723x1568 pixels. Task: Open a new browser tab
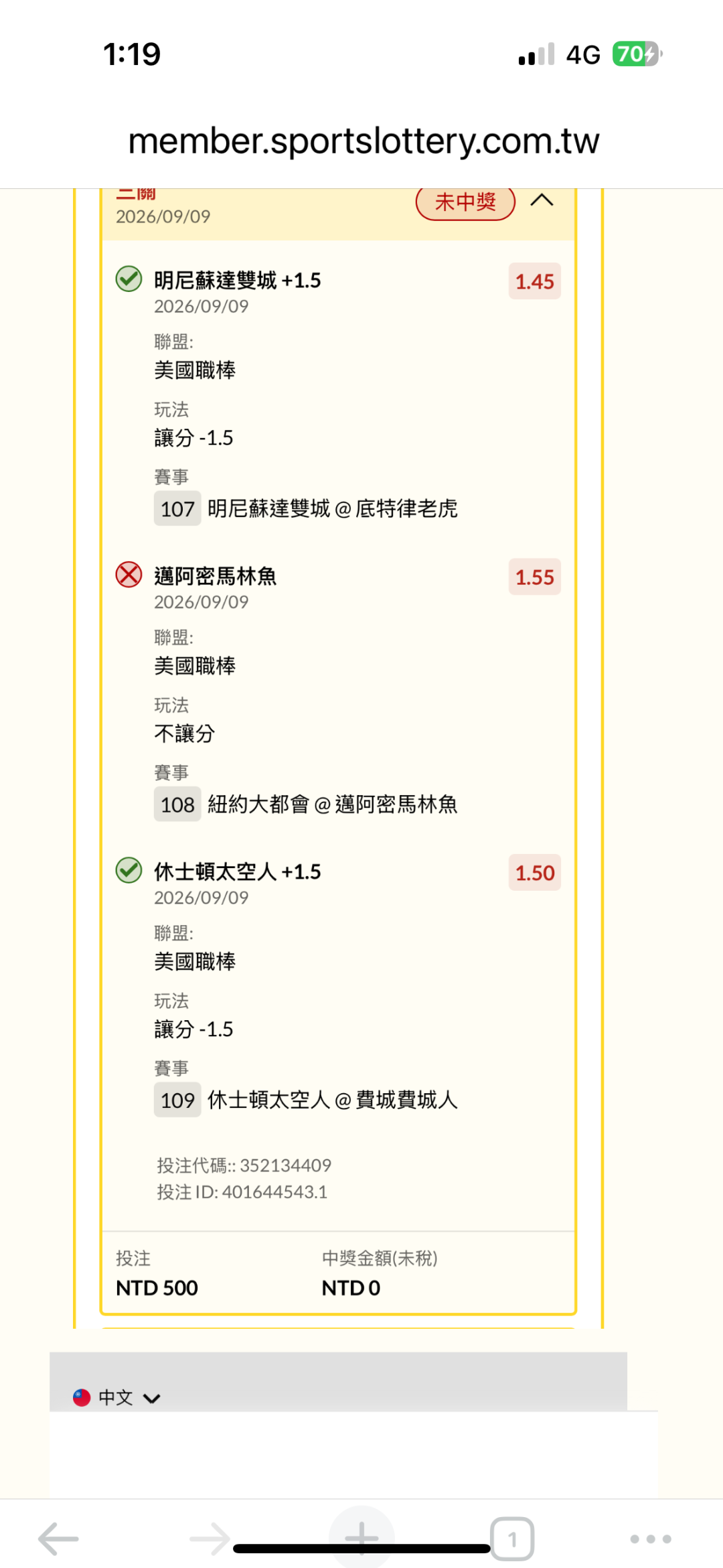click(361, 1537)
